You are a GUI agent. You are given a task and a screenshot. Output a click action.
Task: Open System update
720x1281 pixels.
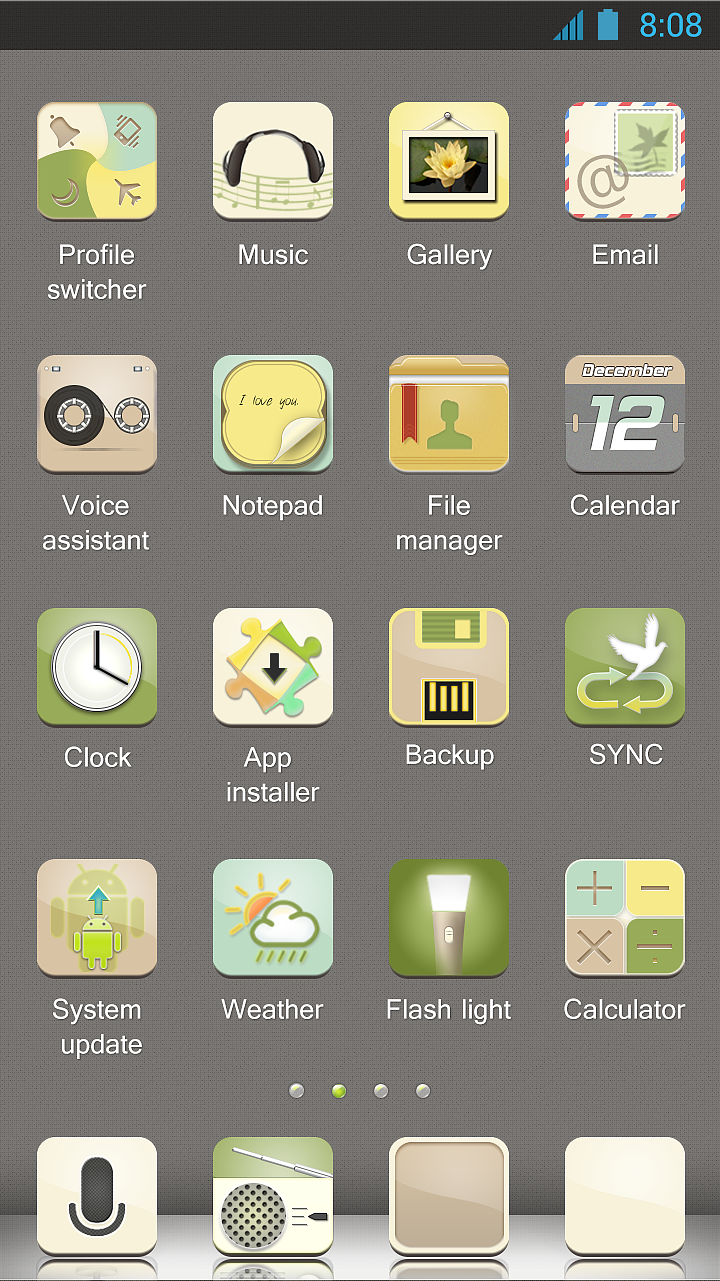[x=97, y=919]
